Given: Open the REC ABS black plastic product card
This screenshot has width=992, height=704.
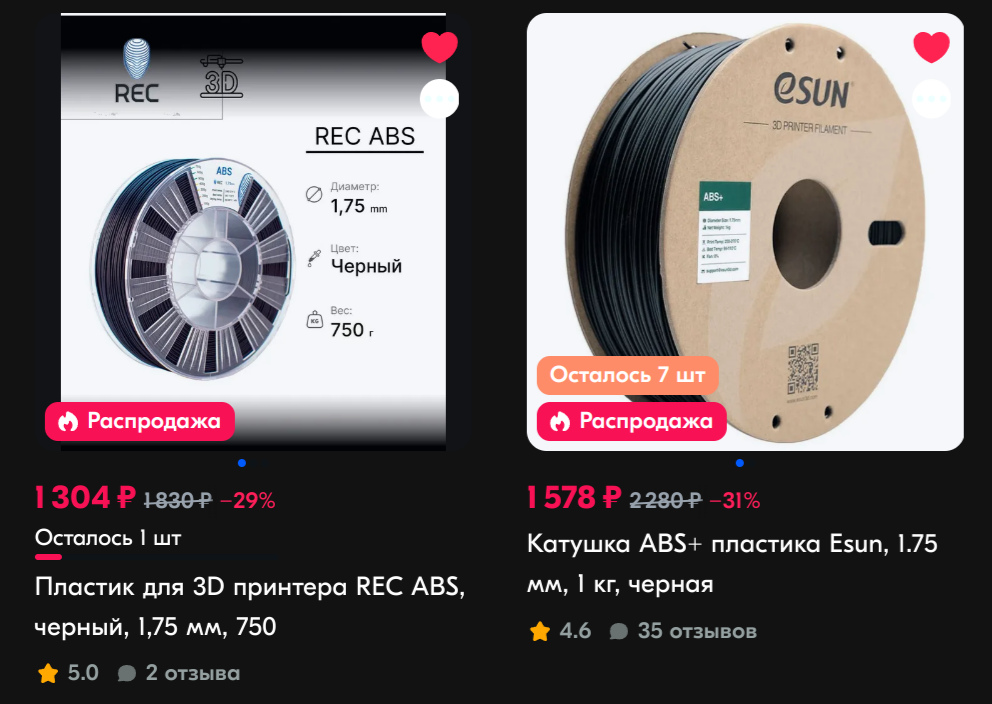Looking at the screenshot, I should coord(250,606).
